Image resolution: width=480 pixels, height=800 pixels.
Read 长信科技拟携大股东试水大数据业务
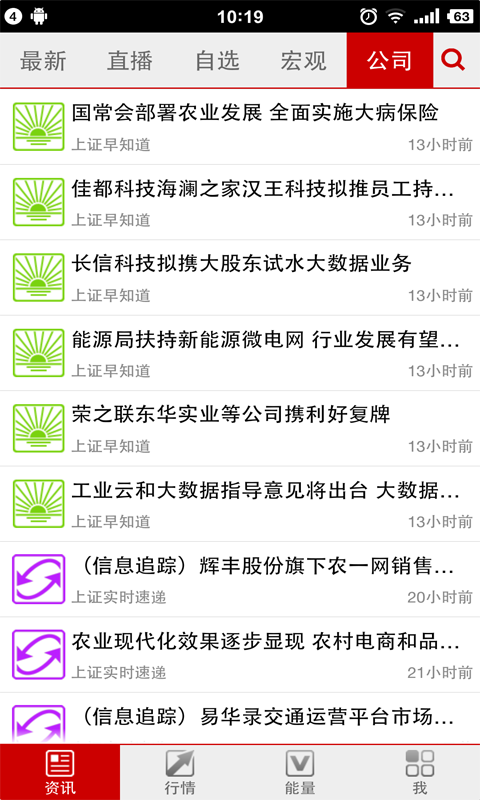[240, 278]
